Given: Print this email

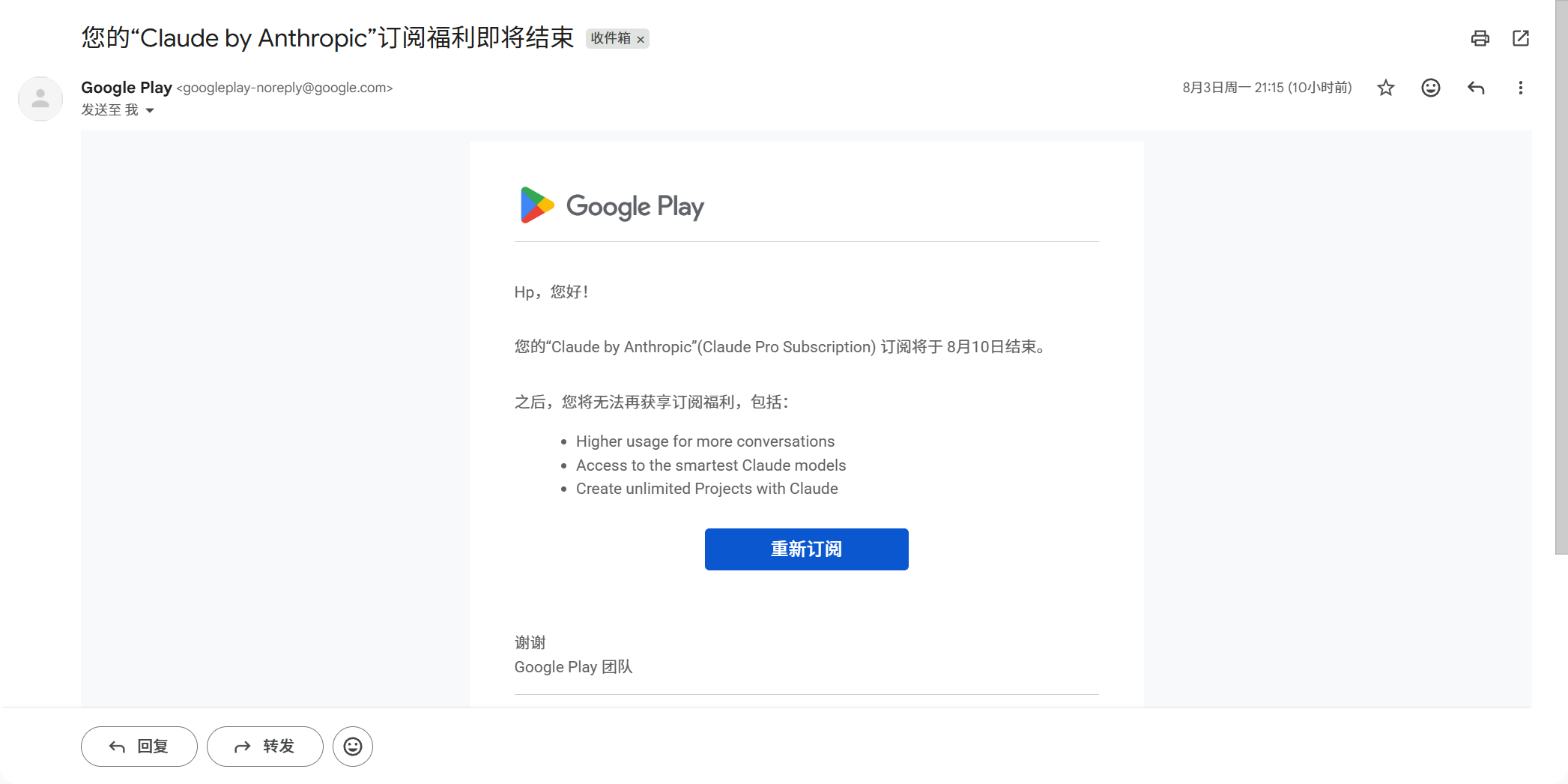Looking at the screenshot, I should coord(1480,38).
